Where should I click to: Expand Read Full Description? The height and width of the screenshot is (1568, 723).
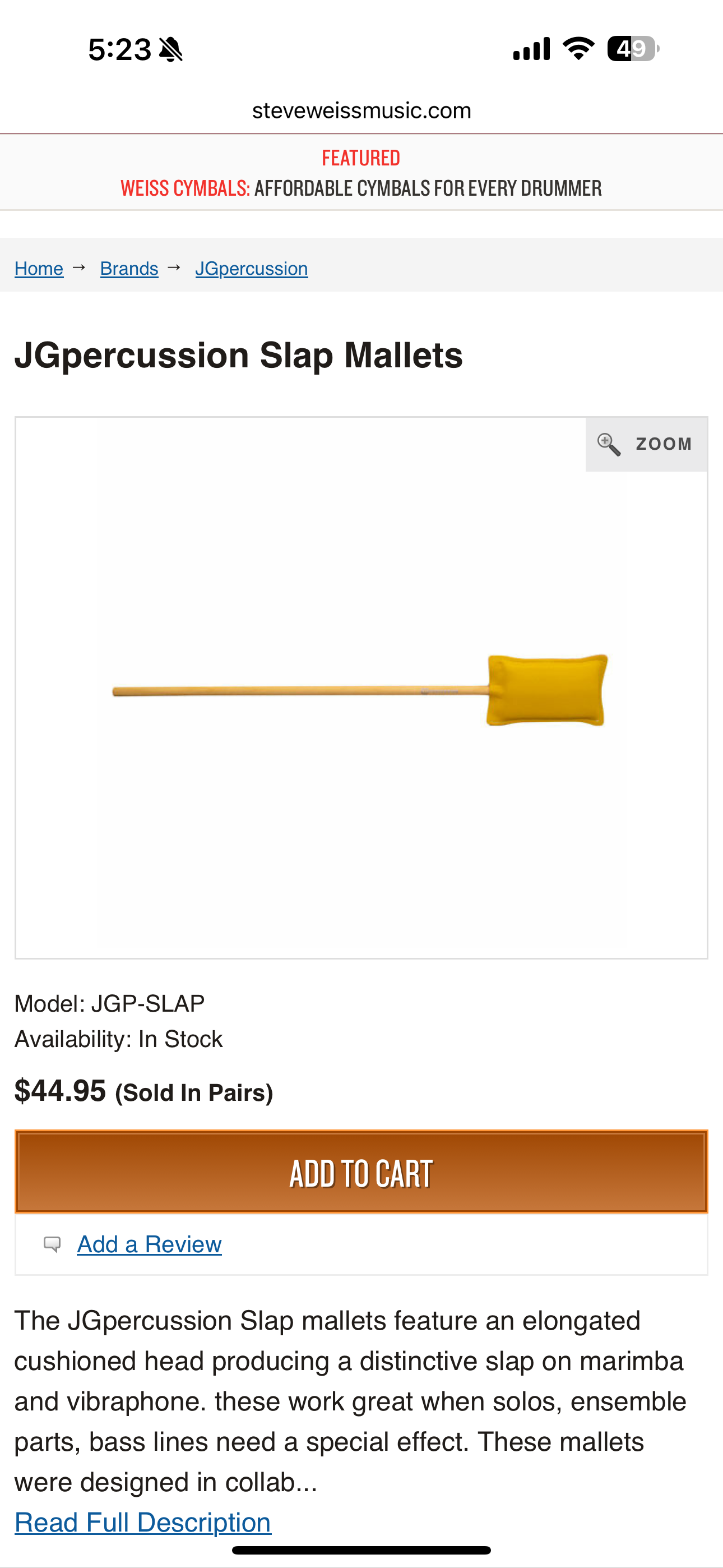143,1523
